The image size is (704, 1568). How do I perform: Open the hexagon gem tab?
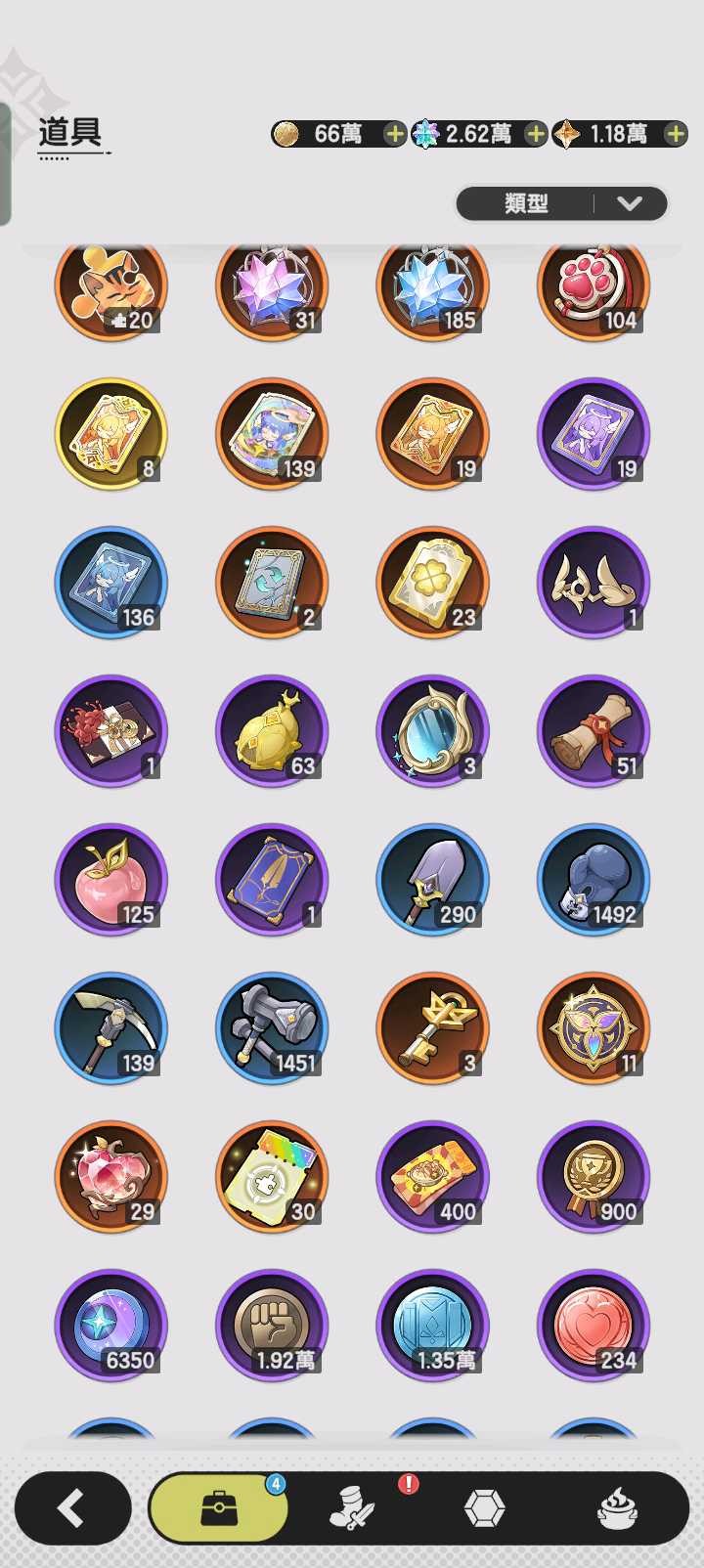(484, 1508)
